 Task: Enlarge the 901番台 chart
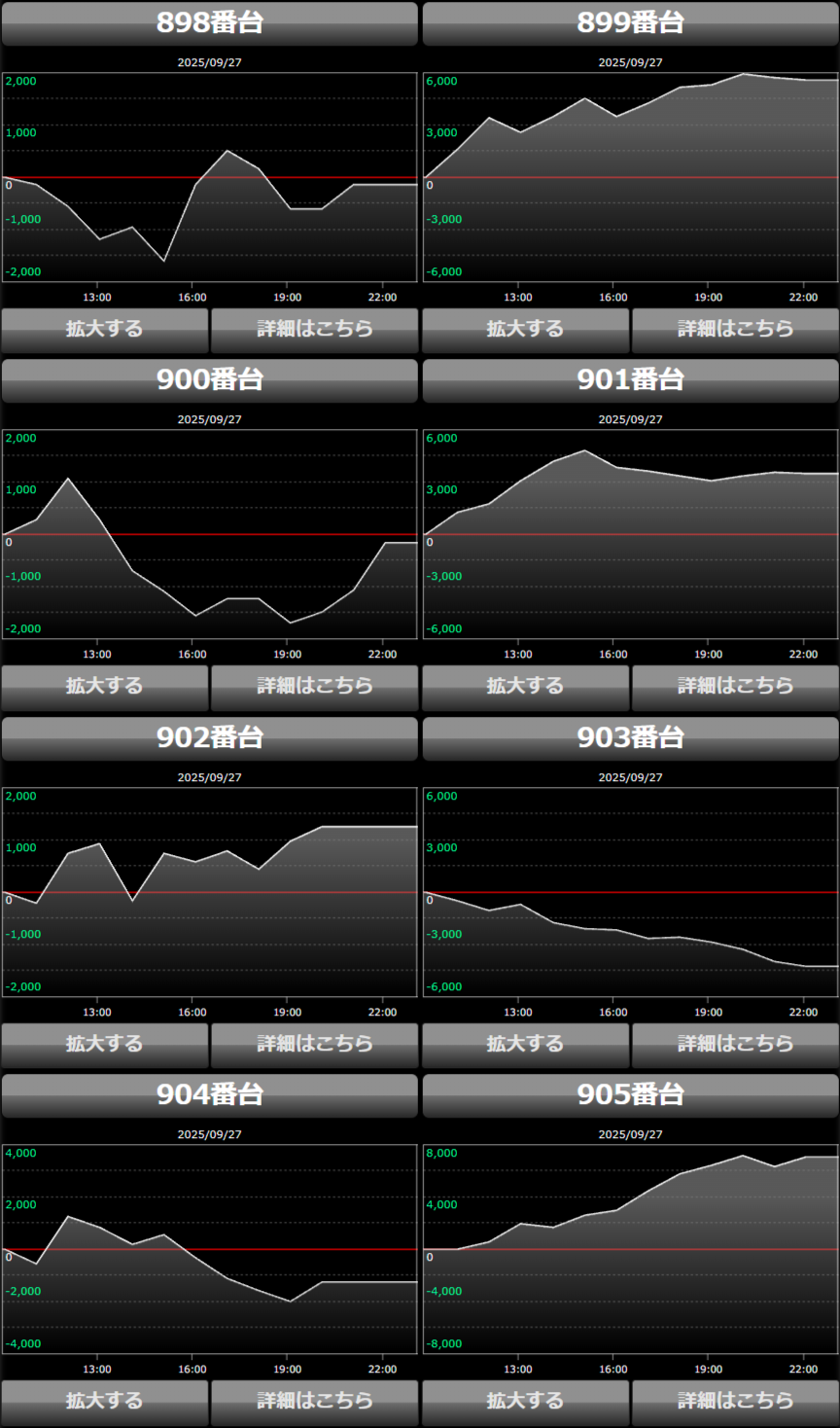pyautogui.click(x=526, y=687)
